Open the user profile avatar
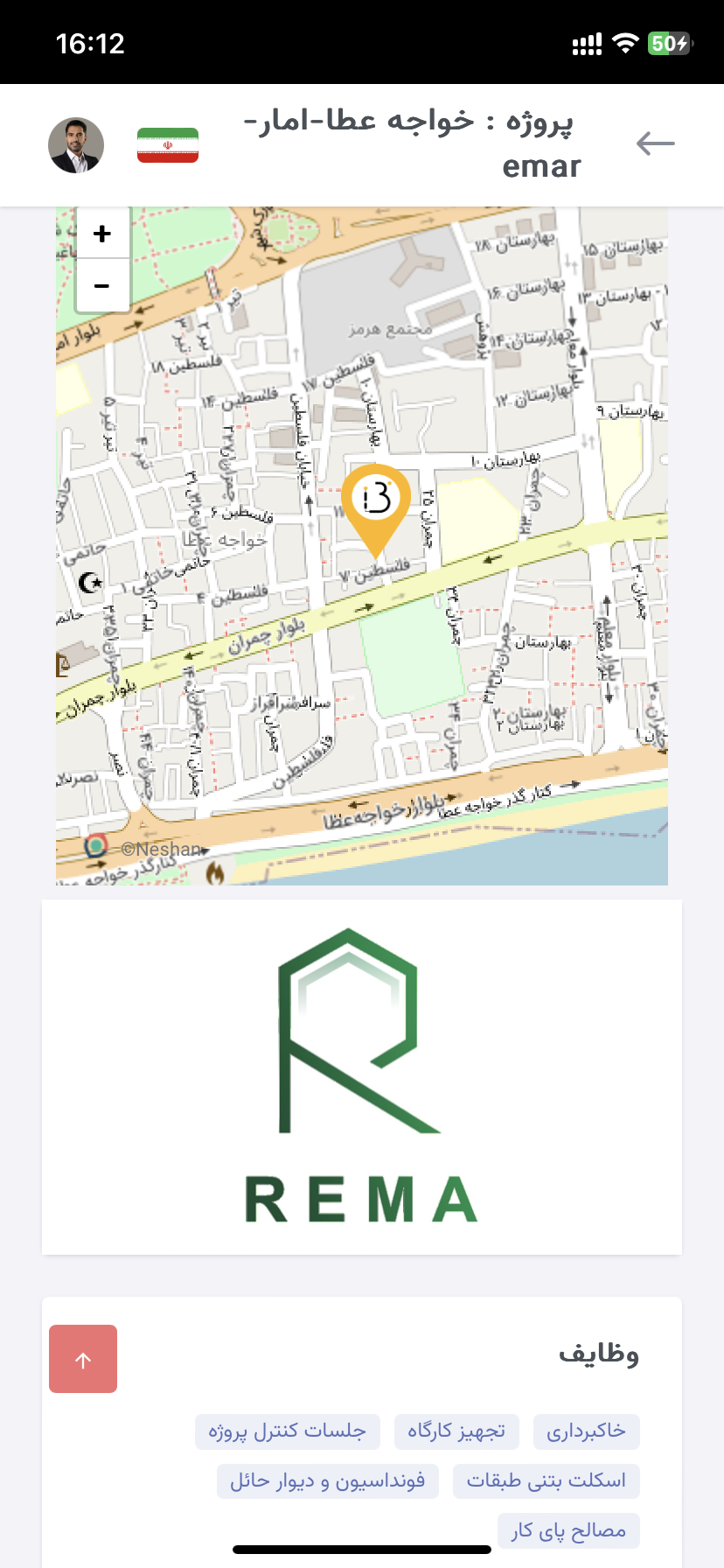This screenshot has width=724, height=1568. tap(76, 145)
